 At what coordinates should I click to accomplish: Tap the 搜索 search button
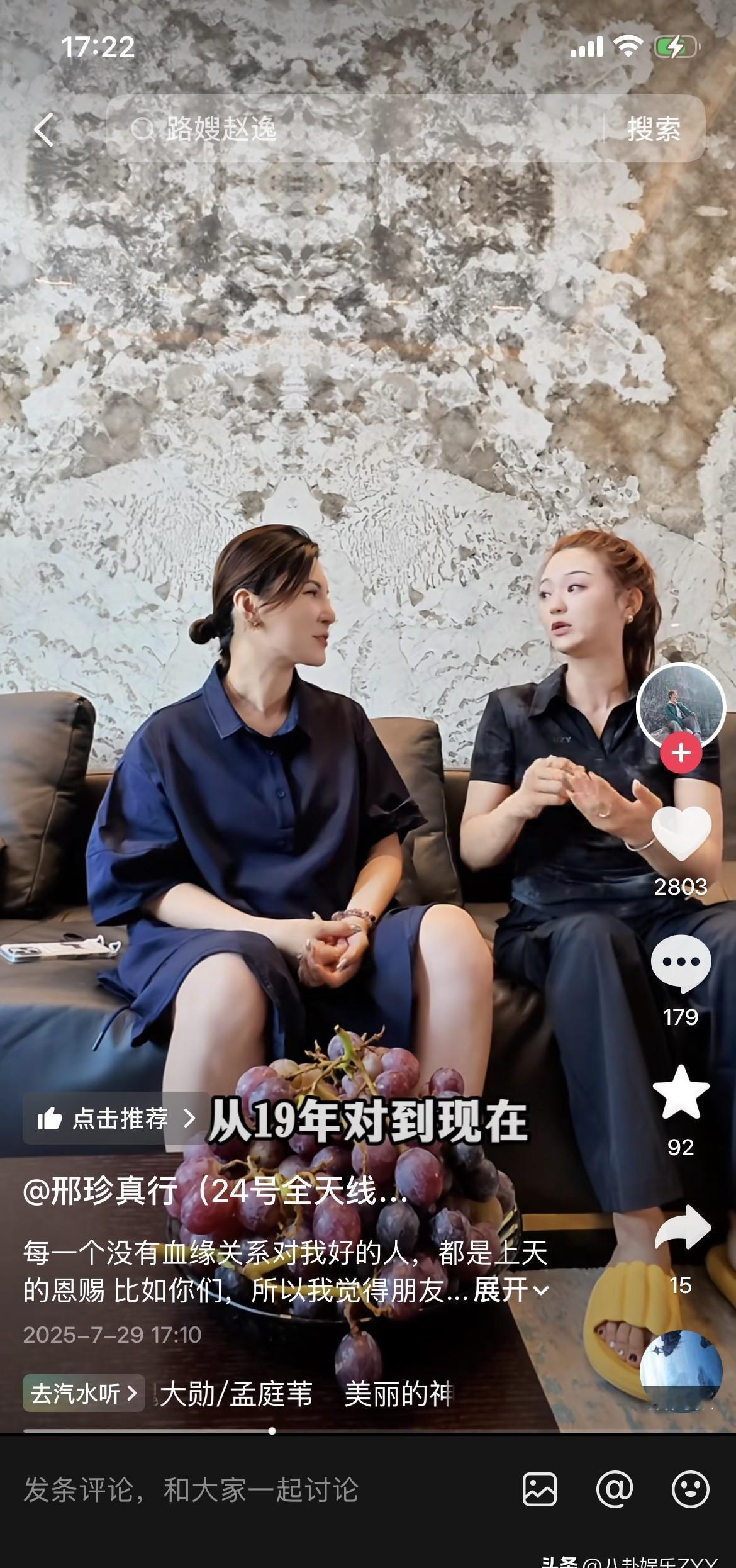click(655, 129)
